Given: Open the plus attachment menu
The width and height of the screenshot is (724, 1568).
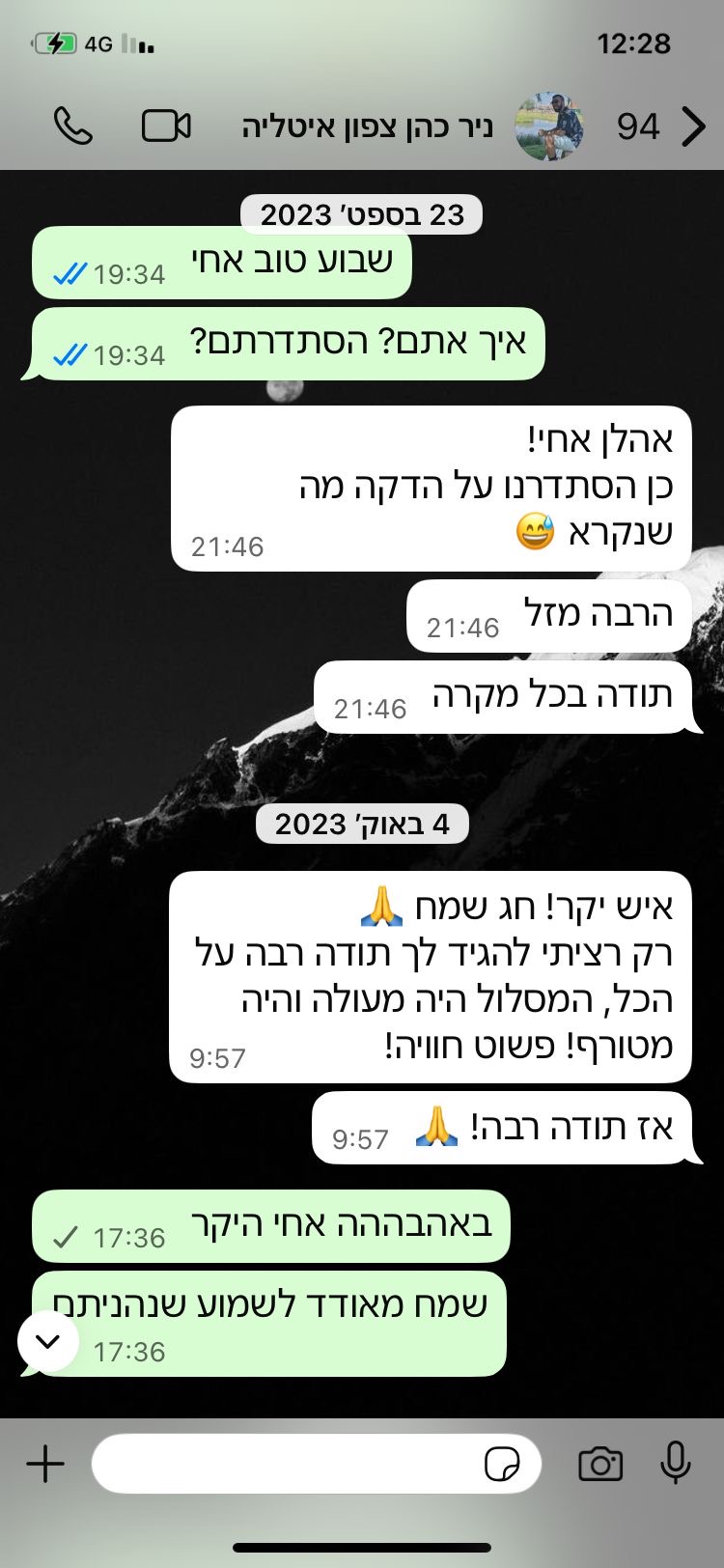Looking at the screenshot, I should coord(45,1464).
